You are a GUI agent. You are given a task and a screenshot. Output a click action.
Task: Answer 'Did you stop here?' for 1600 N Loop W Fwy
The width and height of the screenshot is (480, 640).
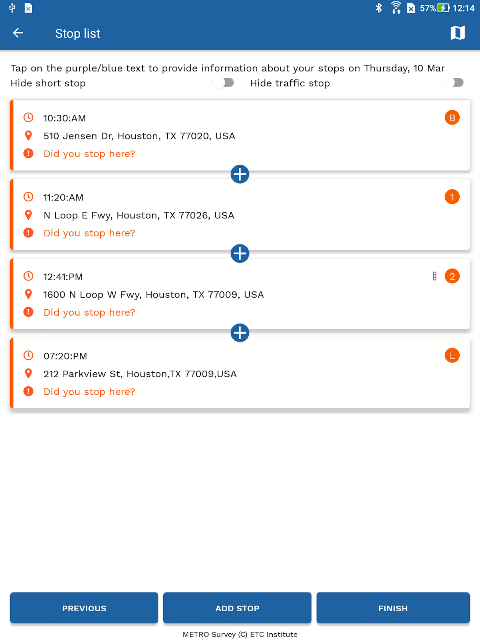coord(89,313)
